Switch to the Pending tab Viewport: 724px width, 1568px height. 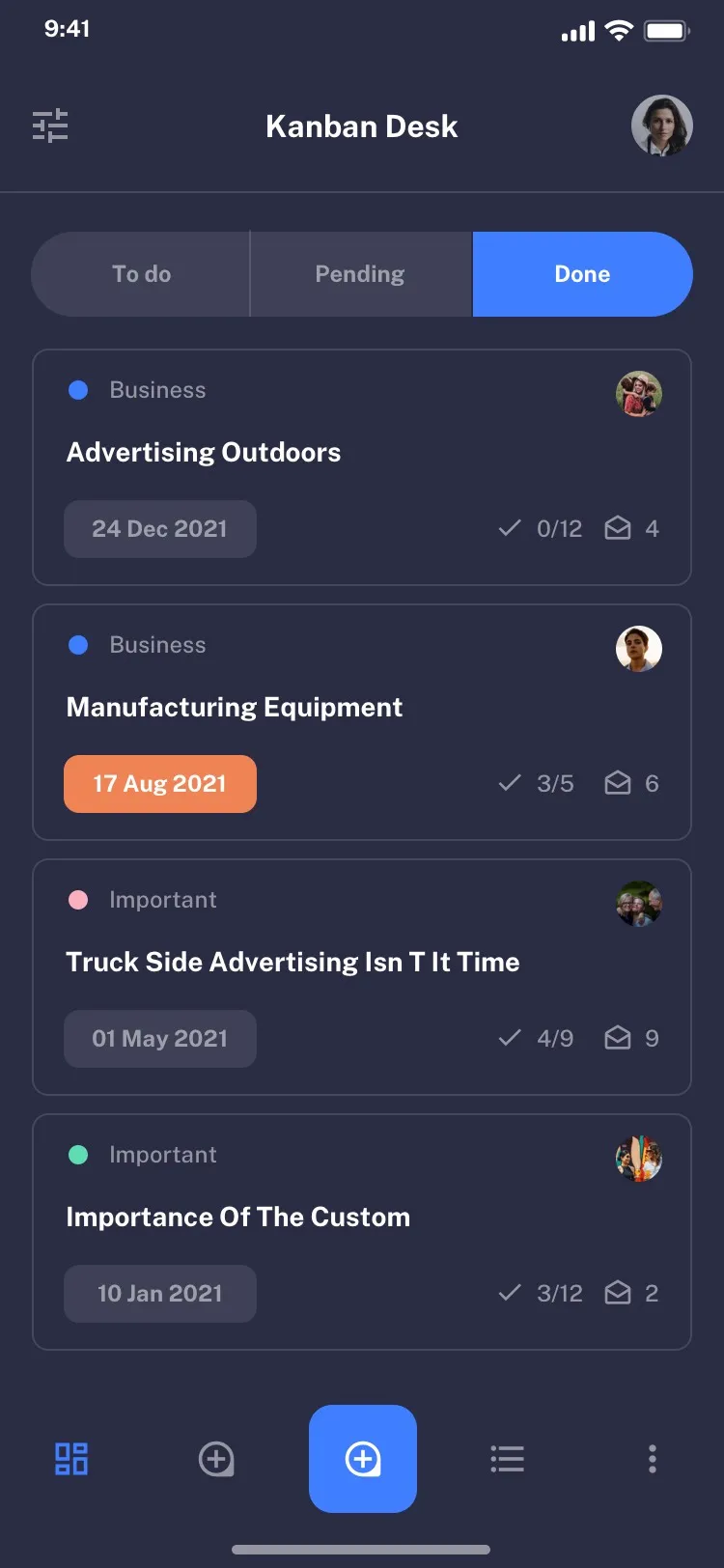pos(360,274)
